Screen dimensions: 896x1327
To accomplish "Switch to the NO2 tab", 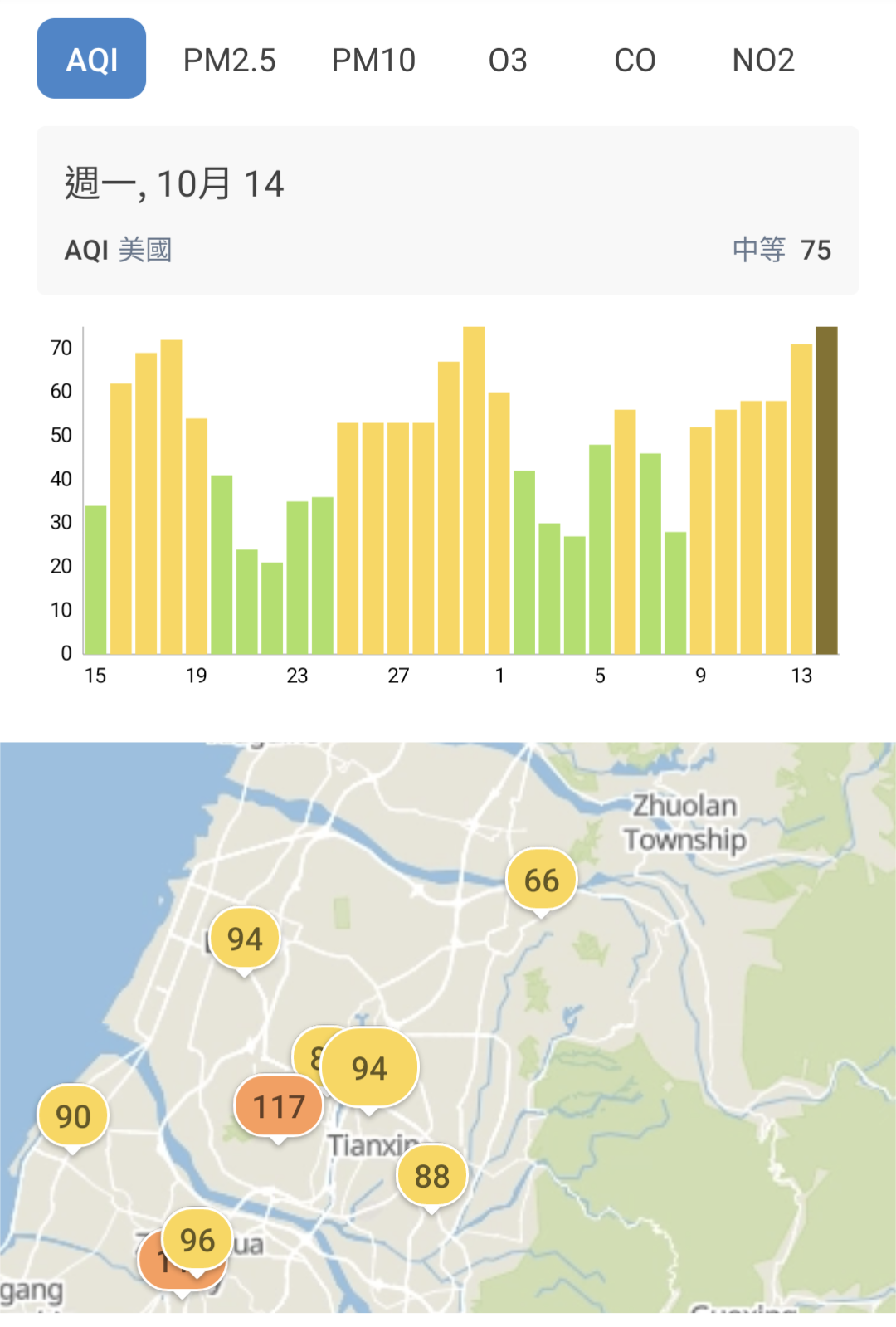I will pos(763,60).
